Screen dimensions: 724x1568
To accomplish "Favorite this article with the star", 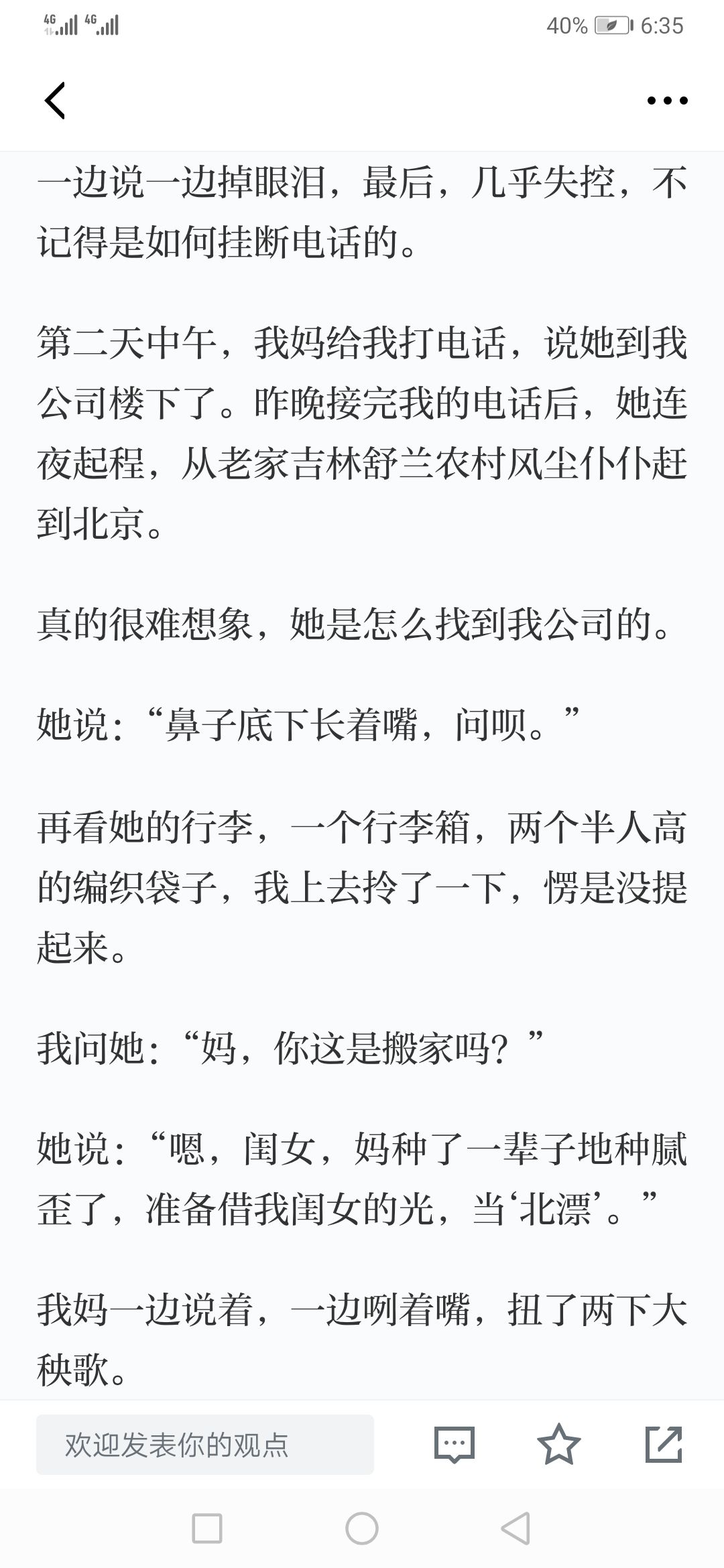I will (559, 1444).
